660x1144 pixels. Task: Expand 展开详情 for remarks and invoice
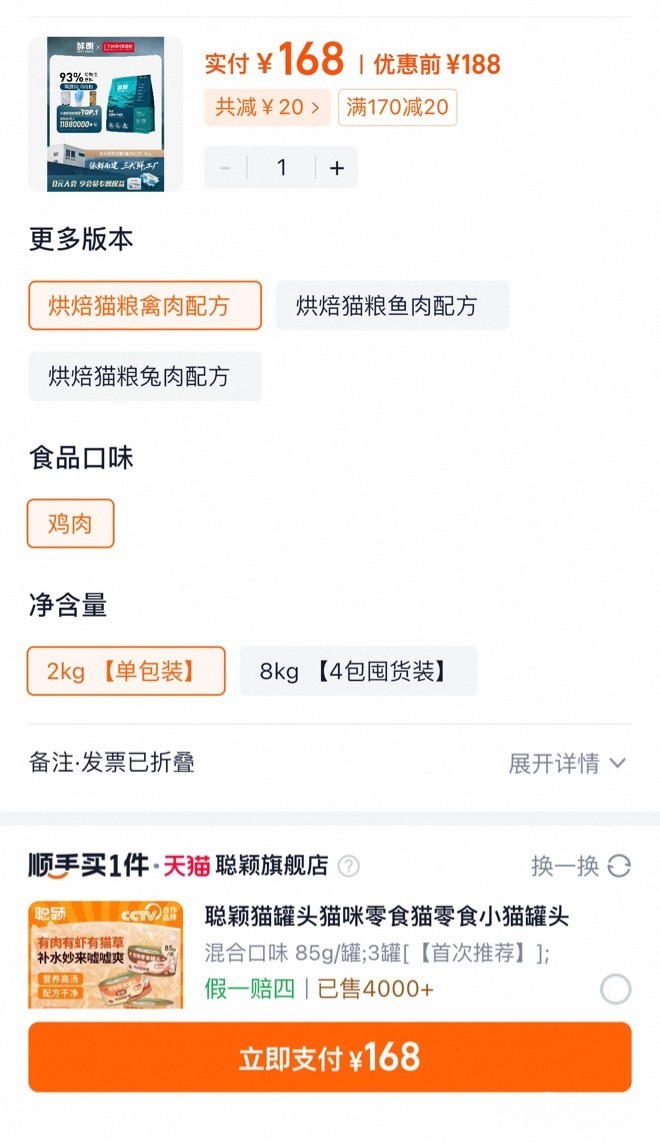tap(566, 763)
